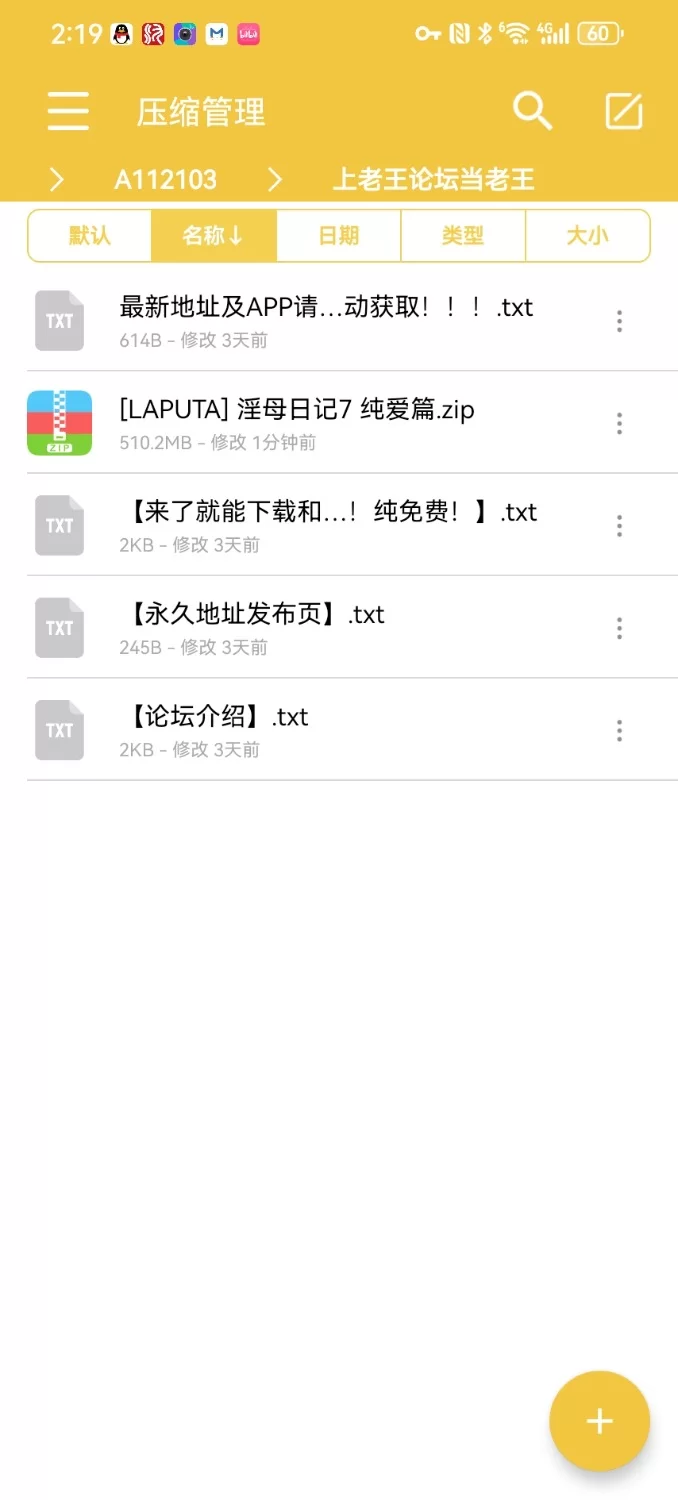Sort files by 大小
Screen dimensions: 678x1500
pos(587,236)
